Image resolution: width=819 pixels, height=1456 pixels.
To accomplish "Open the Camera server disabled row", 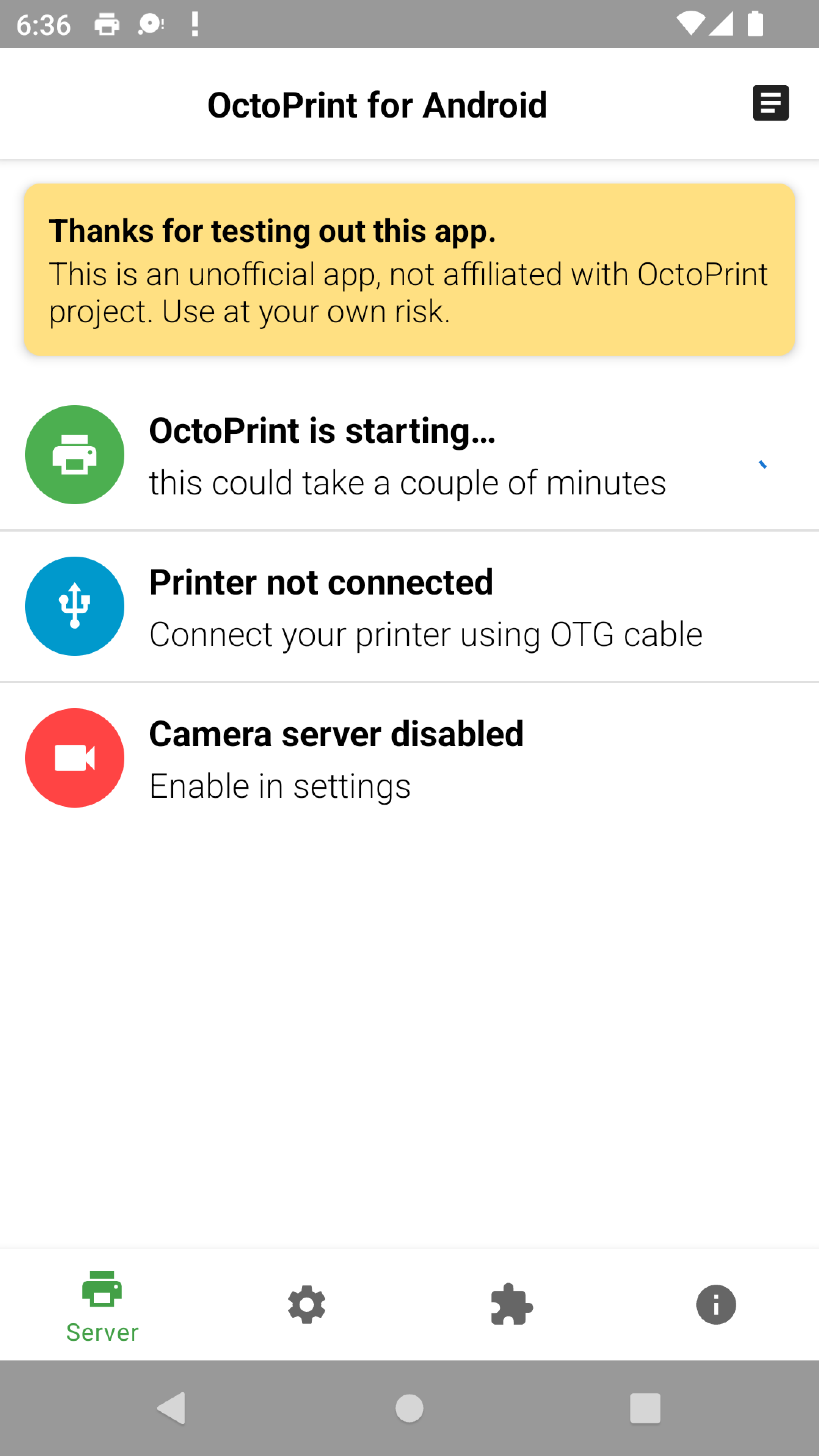I will pyautogui.click(x=409, y=758).
